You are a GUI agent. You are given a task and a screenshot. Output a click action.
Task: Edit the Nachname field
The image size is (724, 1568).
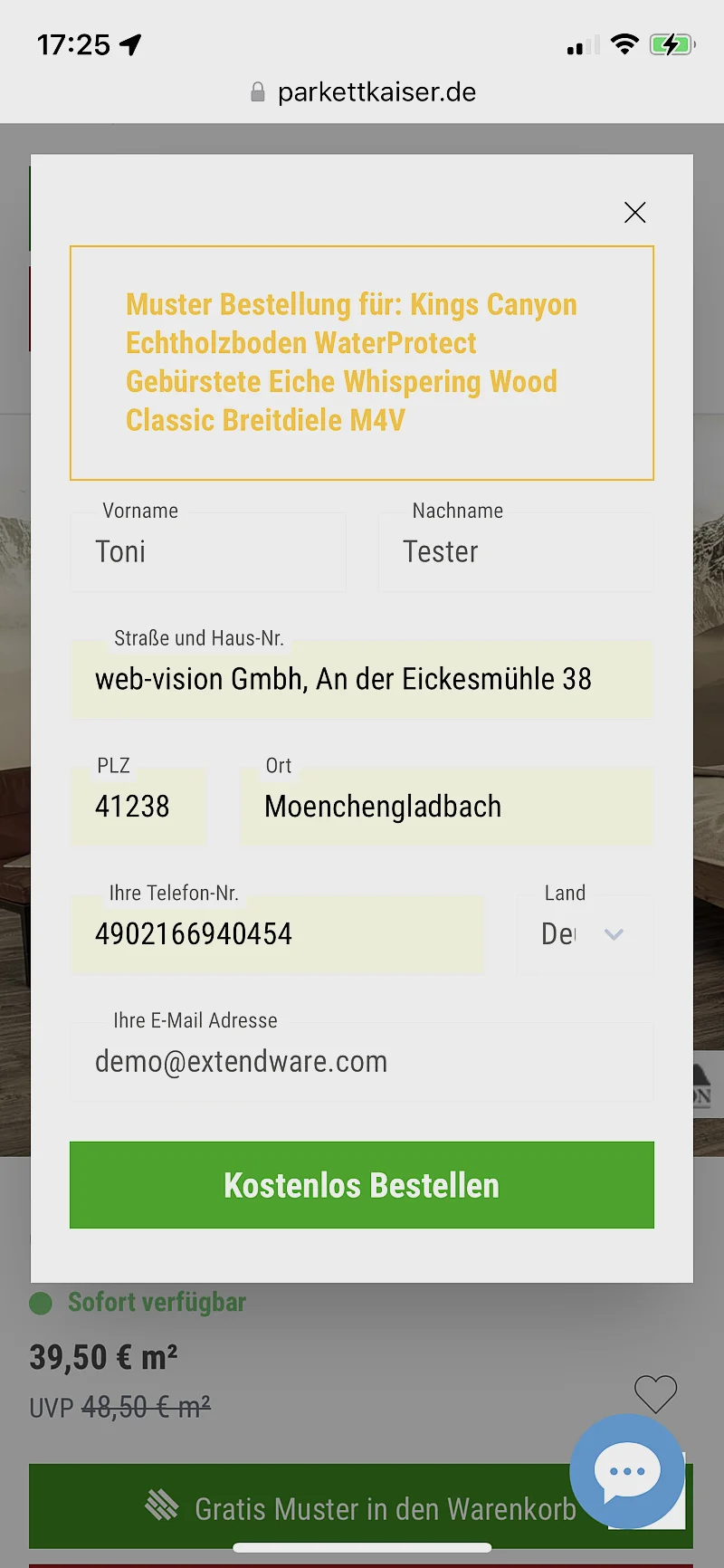(515, 552)
